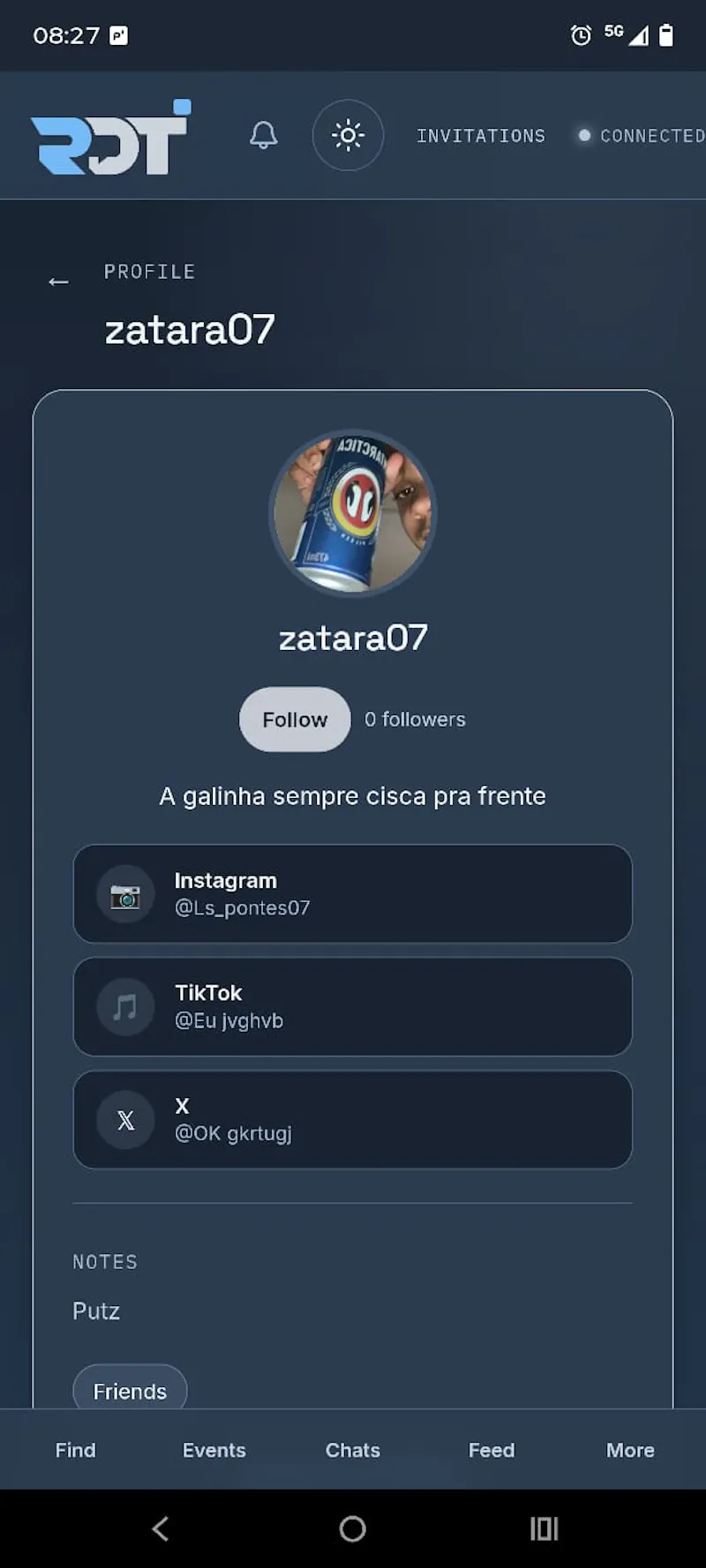706x1568 pixels.
Task: Go back with the profile arrow
Action: pyautogui.click(x=58, y=281)
